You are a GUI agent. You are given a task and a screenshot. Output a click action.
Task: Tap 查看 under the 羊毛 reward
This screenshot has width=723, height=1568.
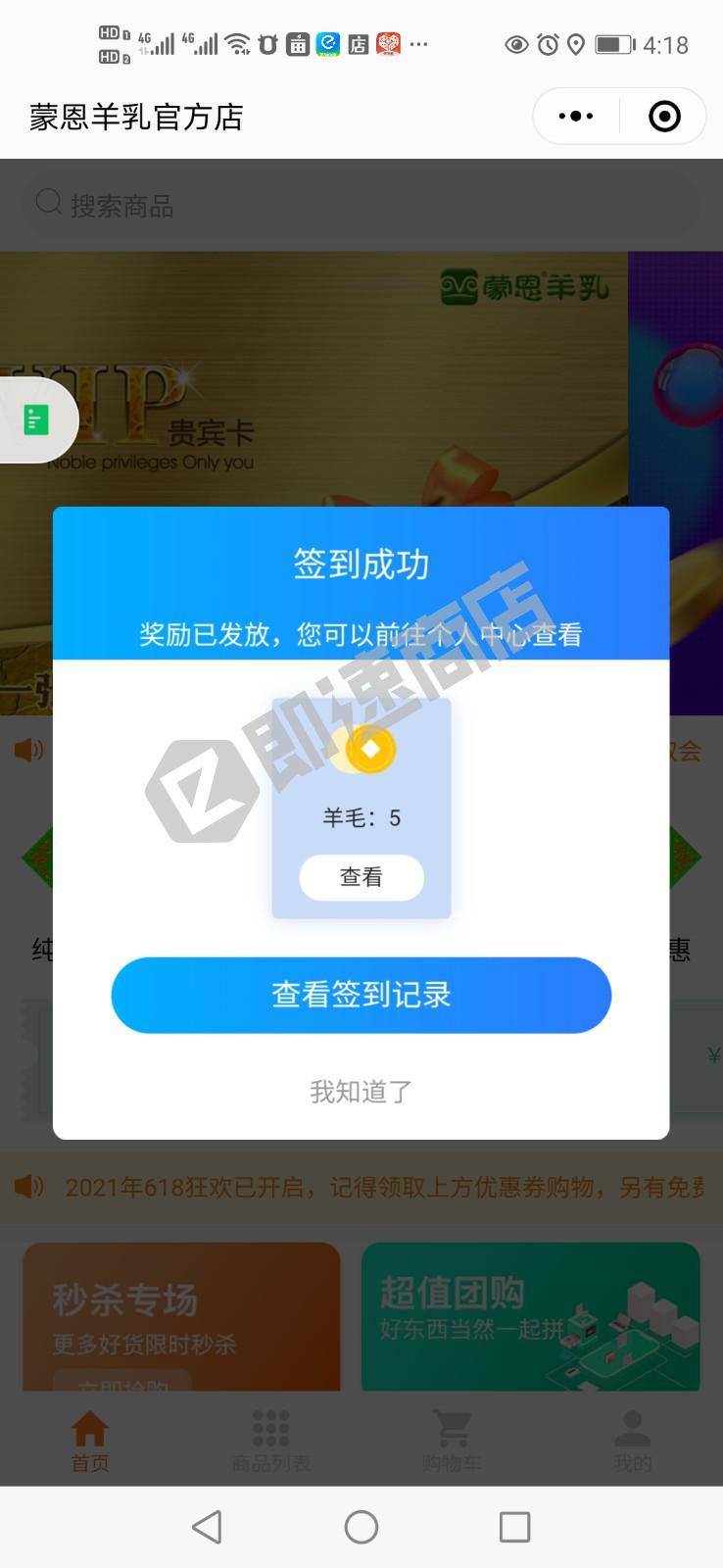(361, 877)
